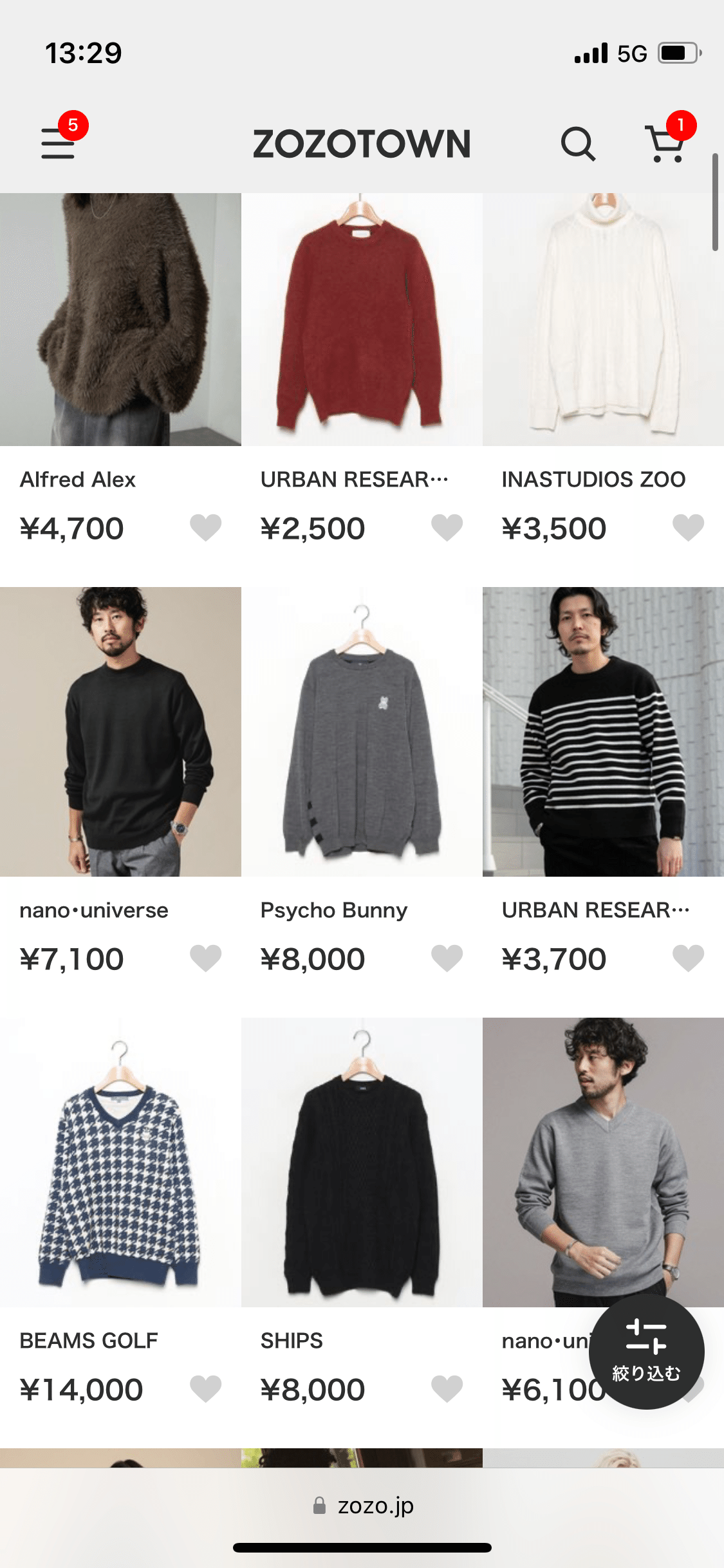Favorite the INASTUDIOS ZOO ¥3,500 item
The width and height of the screenshot is (724, 1568).
tap(688, 528)
